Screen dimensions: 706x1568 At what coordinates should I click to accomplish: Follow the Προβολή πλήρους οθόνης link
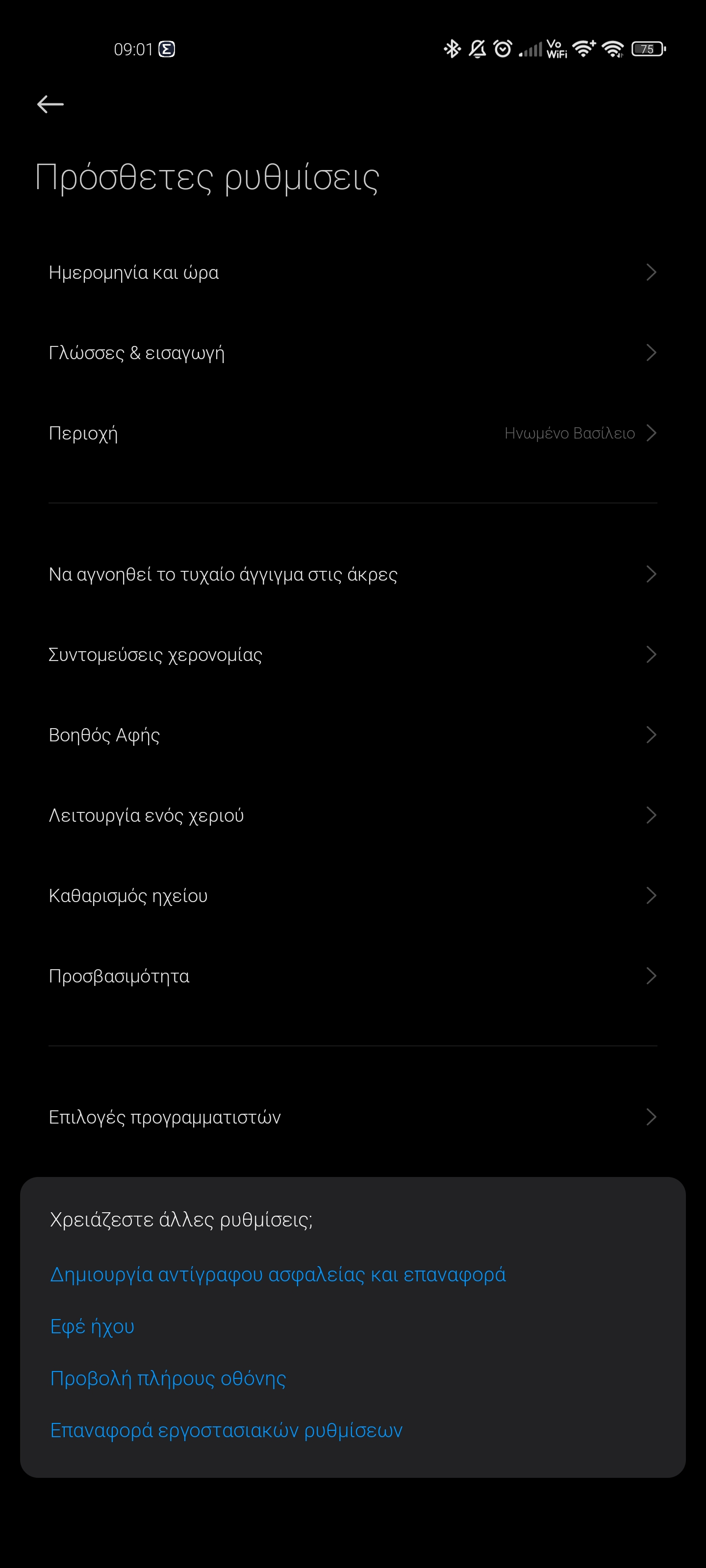[168, 1378]
